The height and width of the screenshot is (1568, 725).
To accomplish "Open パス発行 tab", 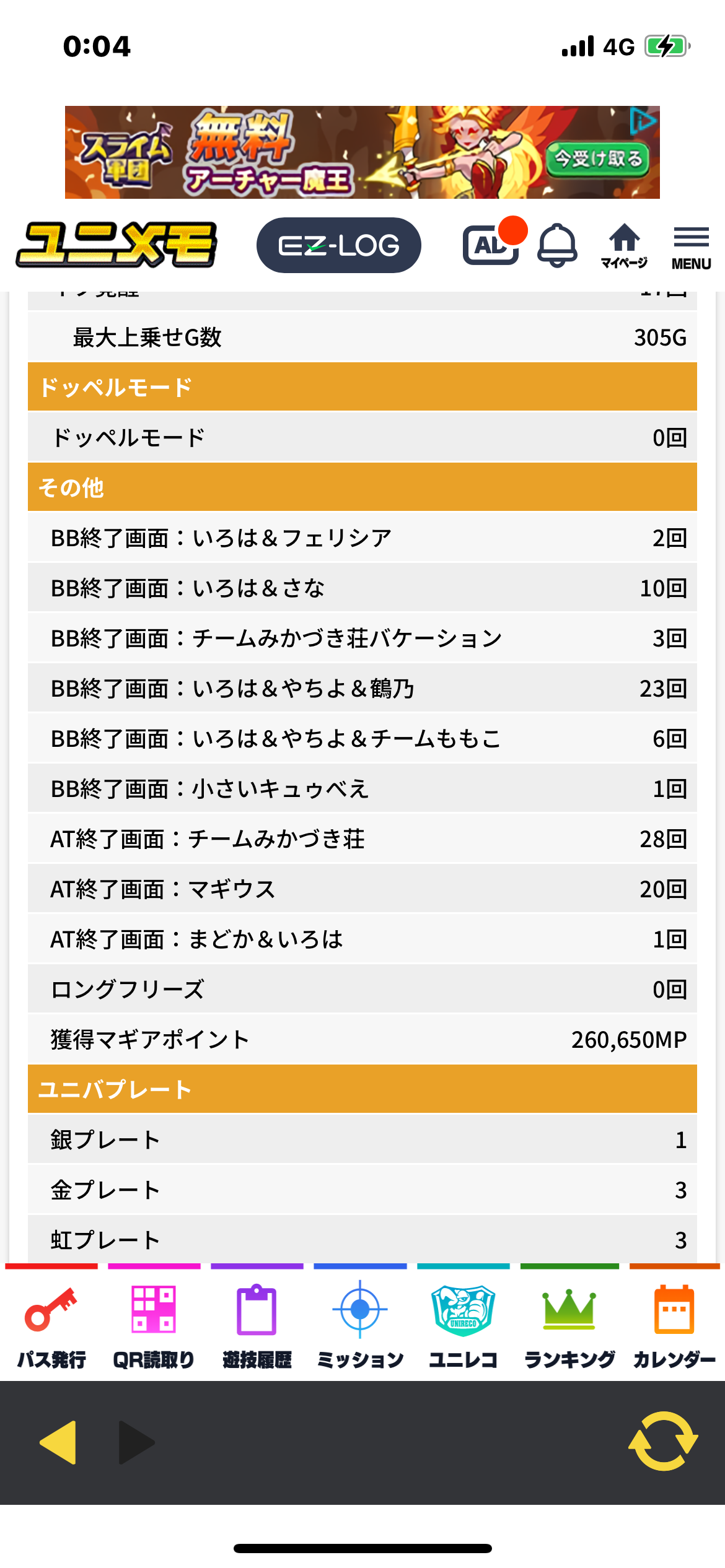I will [51, 1325].
